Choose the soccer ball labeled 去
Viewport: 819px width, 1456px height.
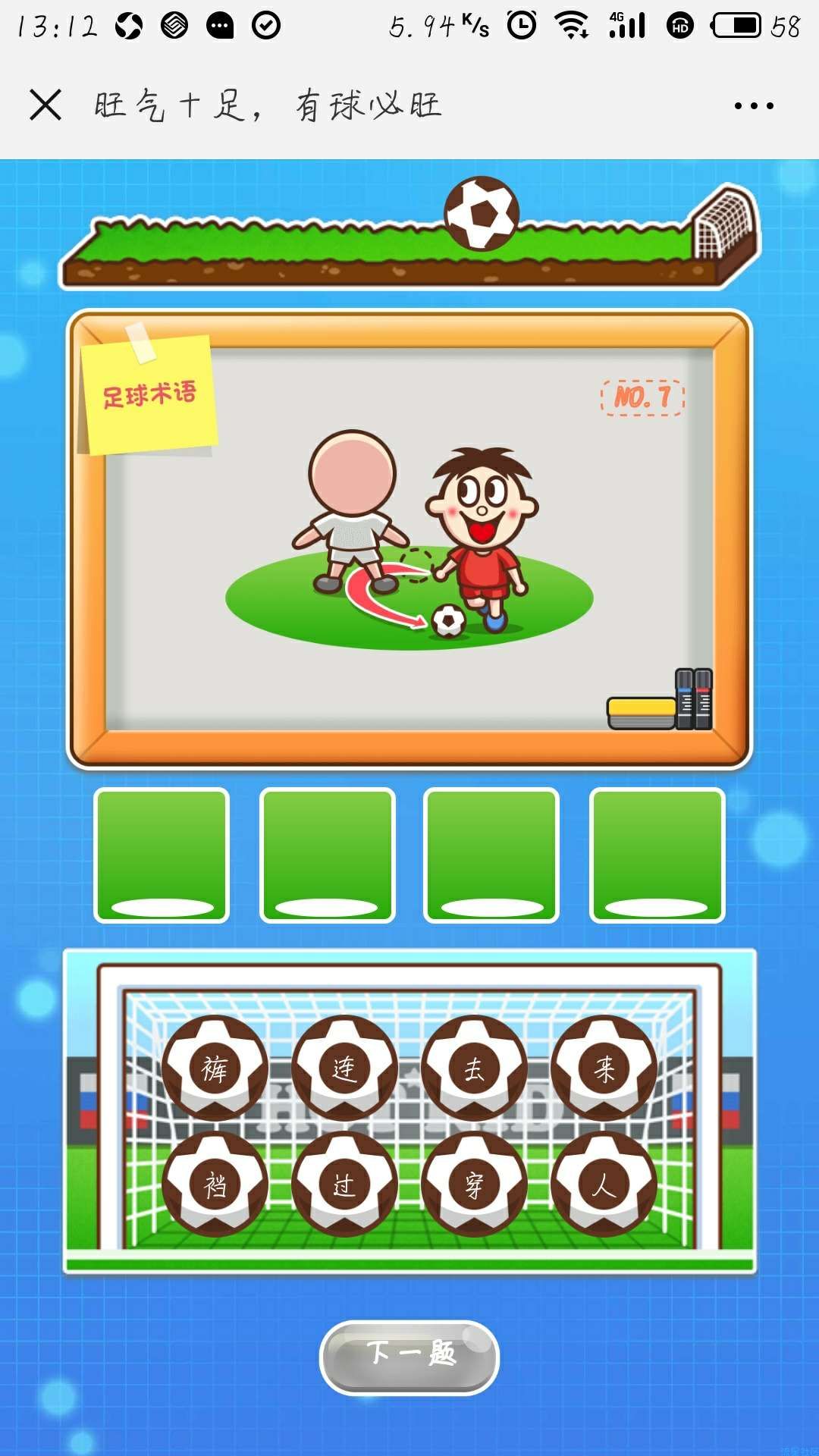click(x=474, y=1068)
